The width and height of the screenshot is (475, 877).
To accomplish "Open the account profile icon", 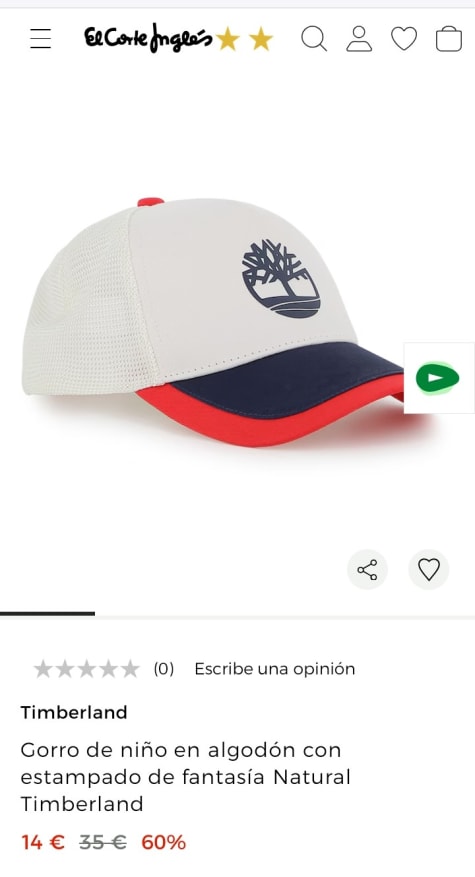I will coord(359,39).
